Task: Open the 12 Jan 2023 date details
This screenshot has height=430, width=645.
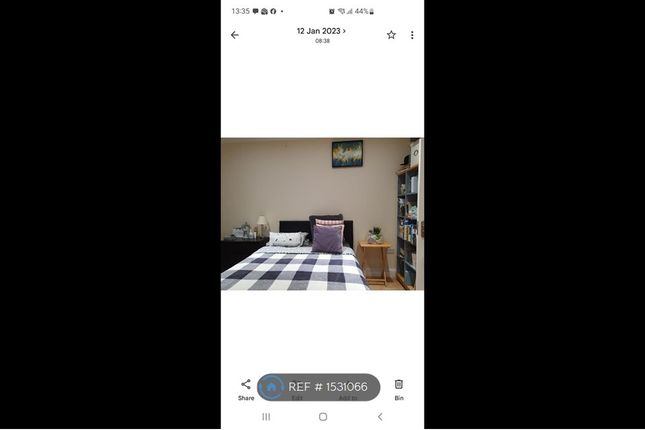Action: coord(321,31)
